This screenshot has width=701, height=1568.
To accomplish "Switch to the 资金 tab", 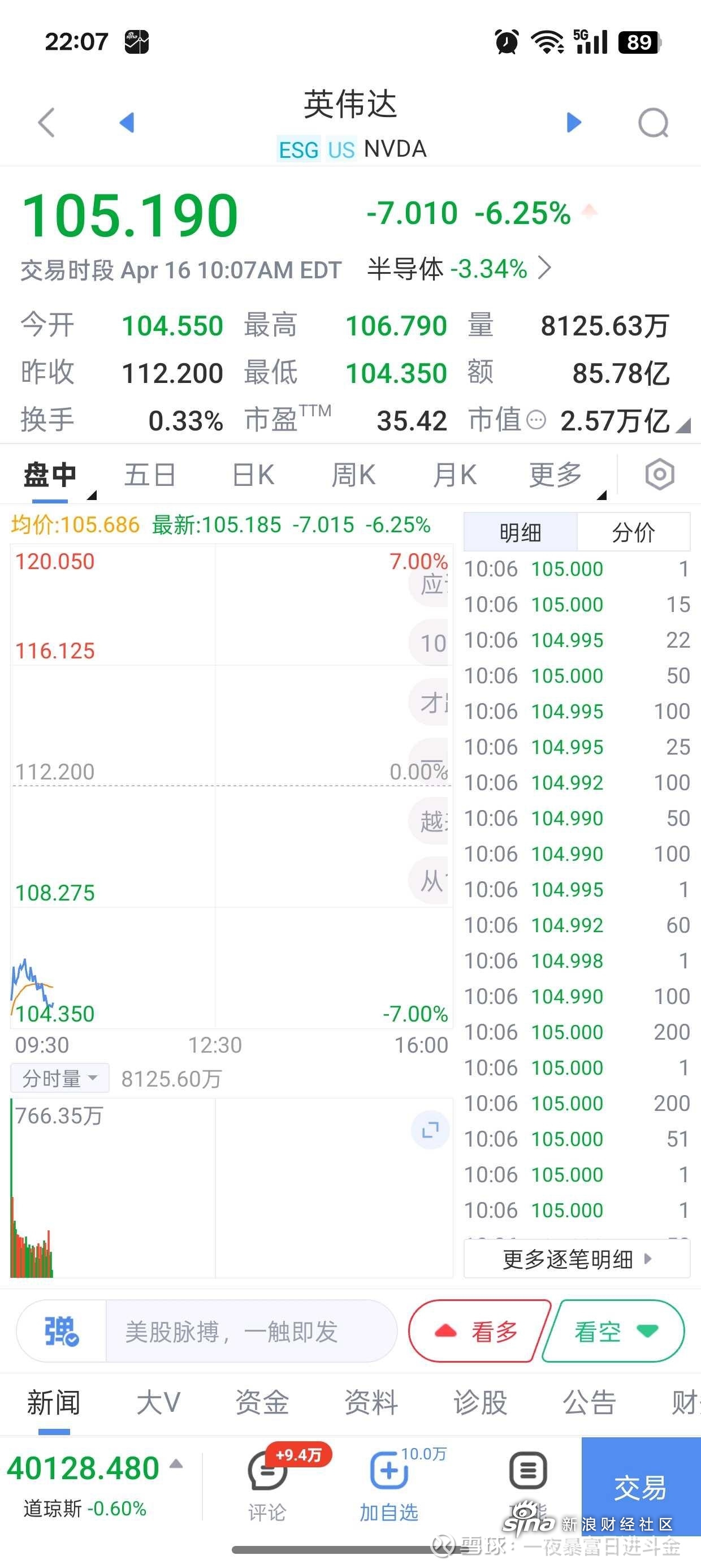I will click(x=262, y=1402).
